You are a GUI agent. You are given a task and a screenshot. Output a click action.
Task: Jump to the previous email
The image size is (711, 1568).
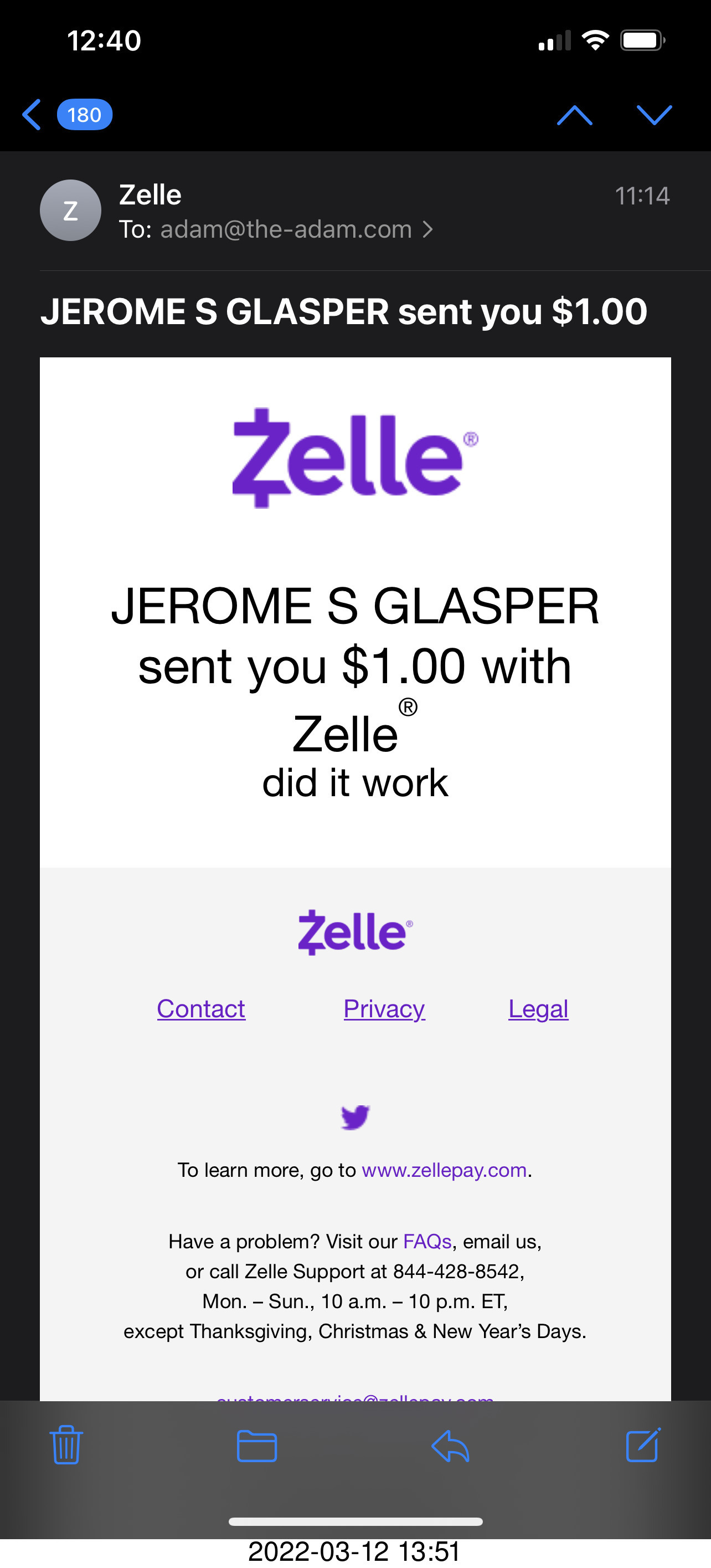click(574, 115)
